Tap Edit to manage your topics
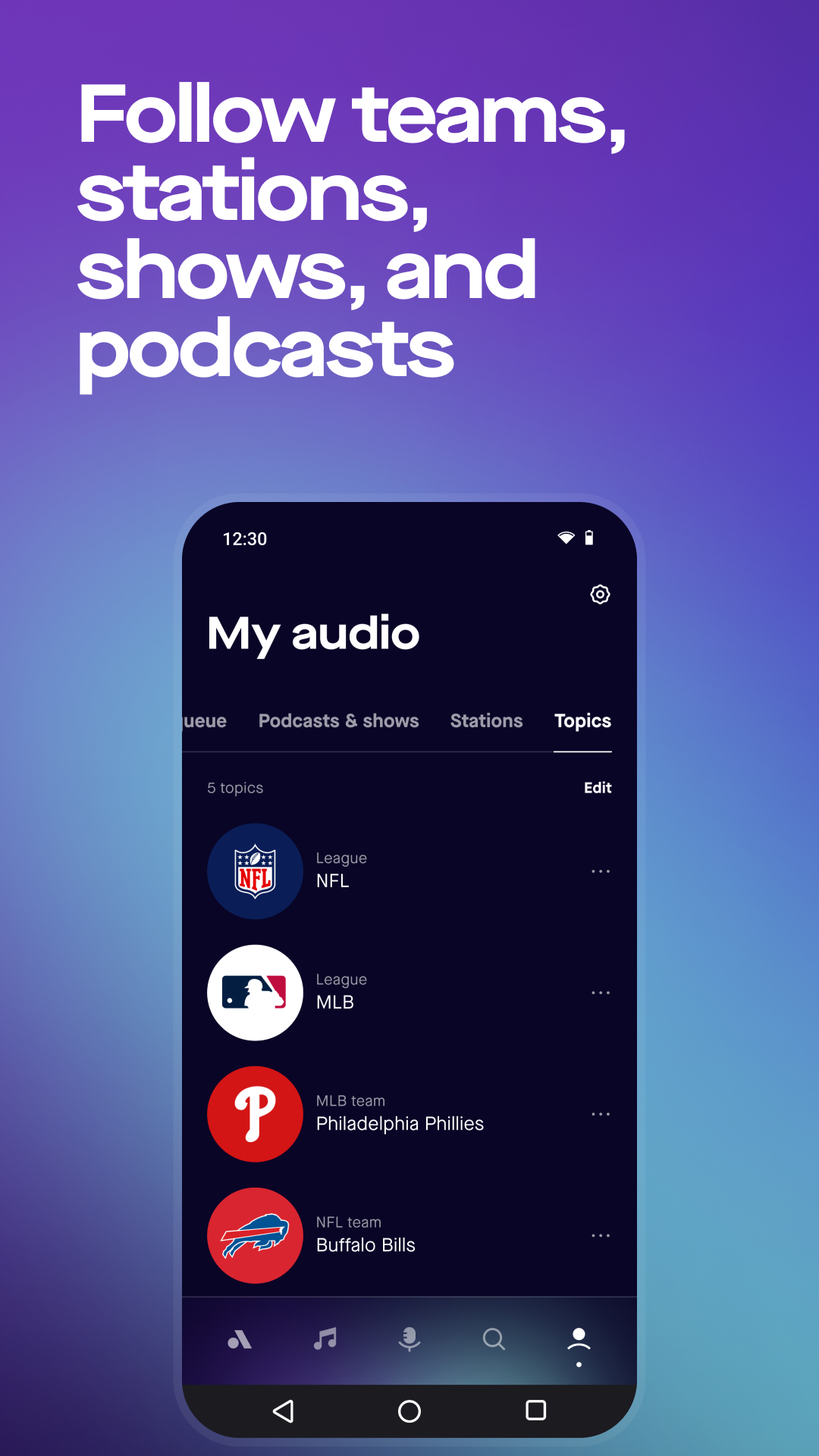The image size is (819, 1456). pos(597,788)
